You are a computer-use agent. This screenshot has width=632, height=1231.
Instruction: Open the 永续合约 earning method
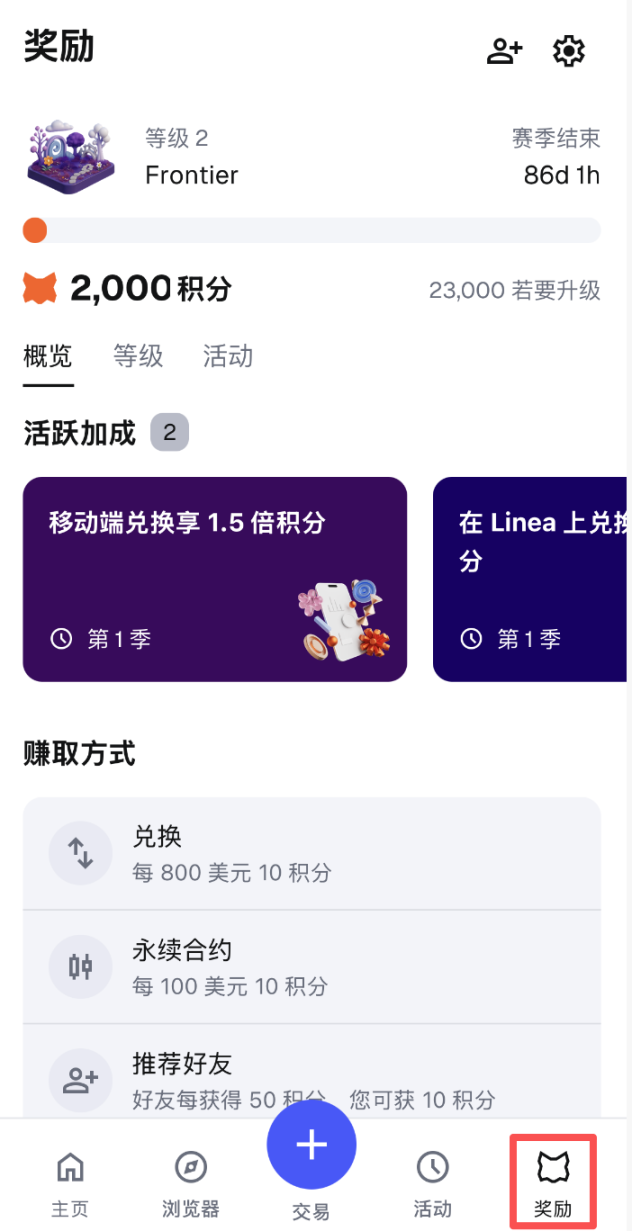pos(312,967)
